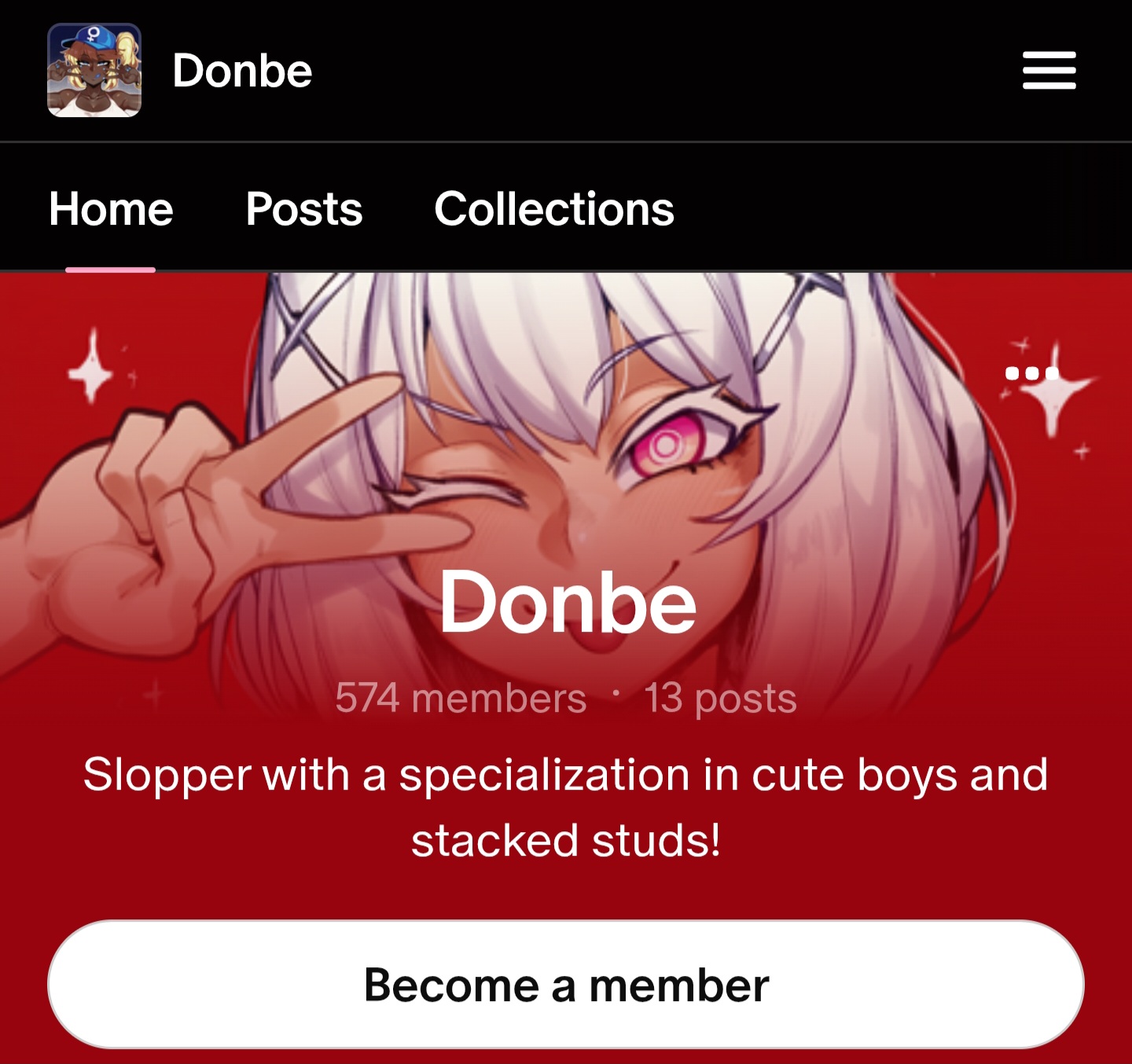Open the Collections tab
This screenshot has height=1064, width=1132.
[554, 209]
